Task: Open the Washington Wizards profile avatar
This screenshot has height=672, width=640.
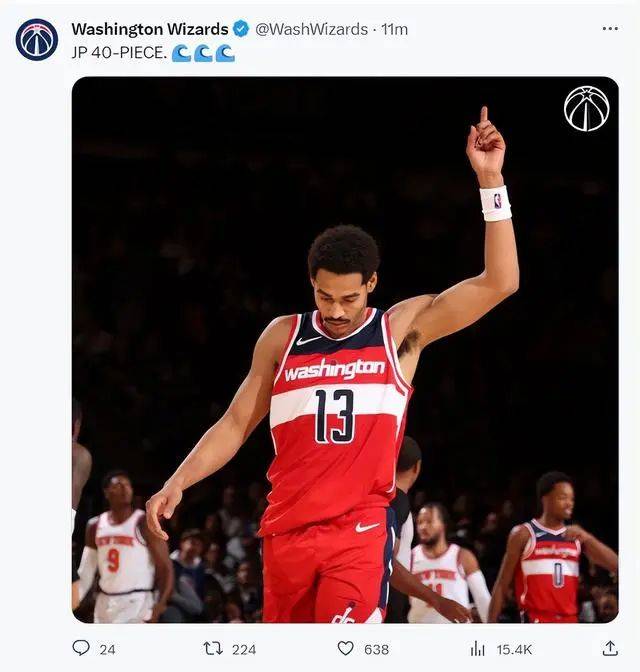Action: [37, 39]
